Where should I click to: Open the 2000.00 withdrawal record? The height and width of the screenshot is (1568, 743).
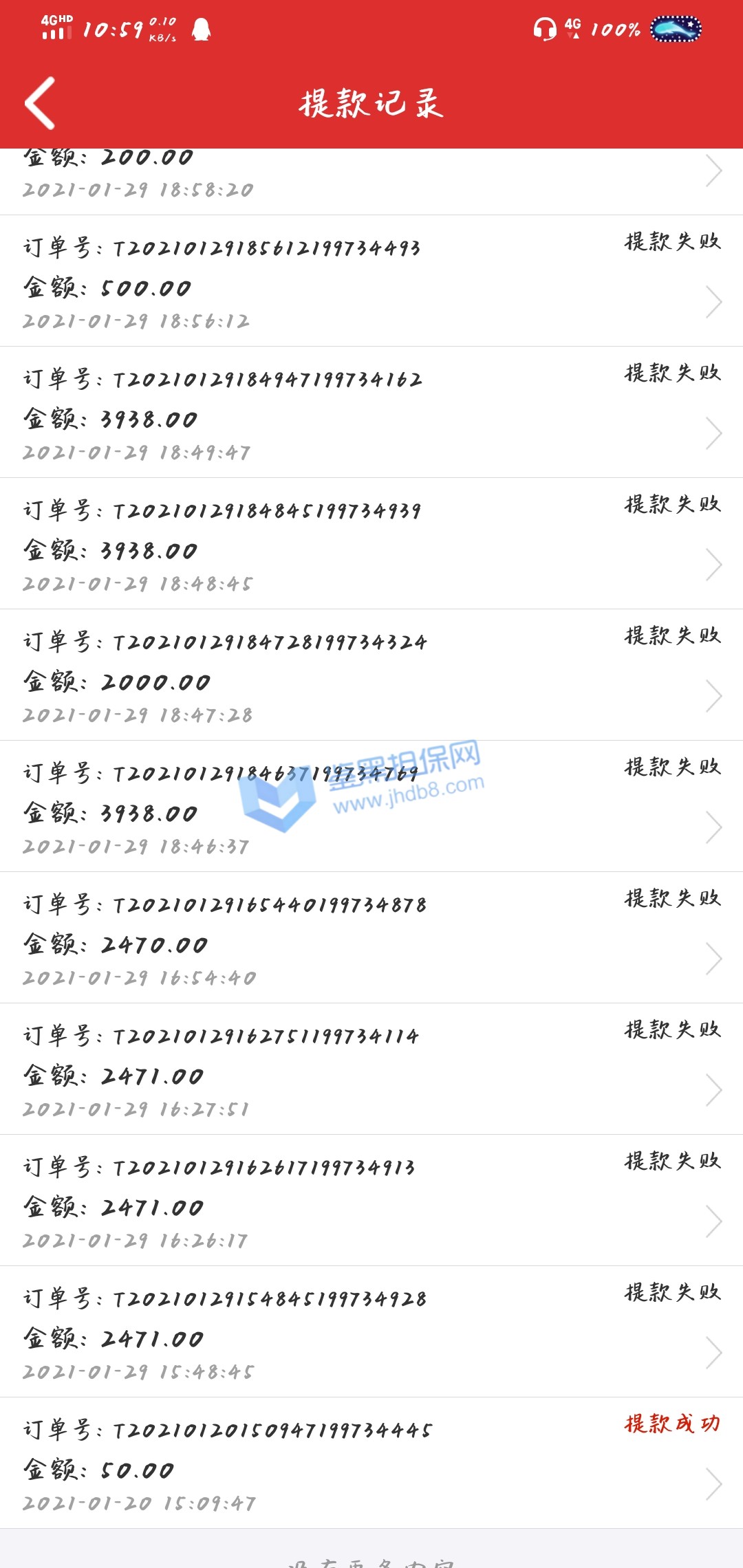(x=371, y=676)
